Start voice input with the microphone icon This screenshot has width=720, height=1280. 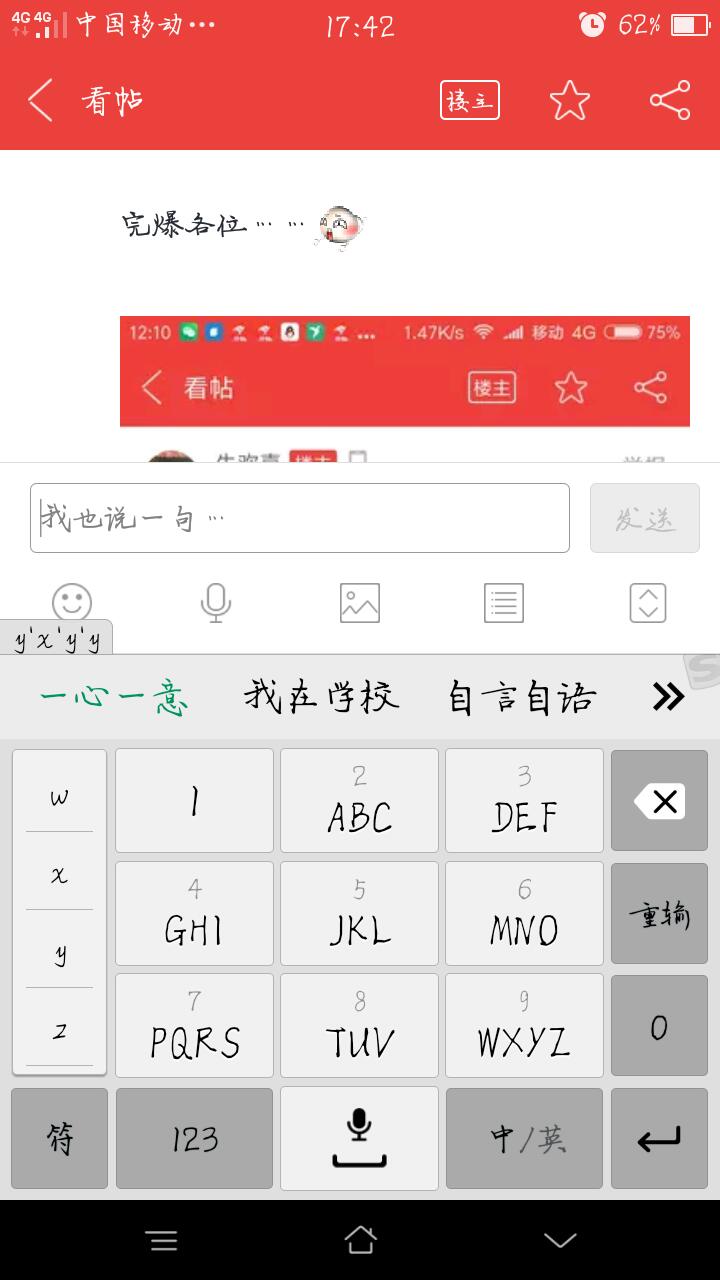click(x=215, y=603)
